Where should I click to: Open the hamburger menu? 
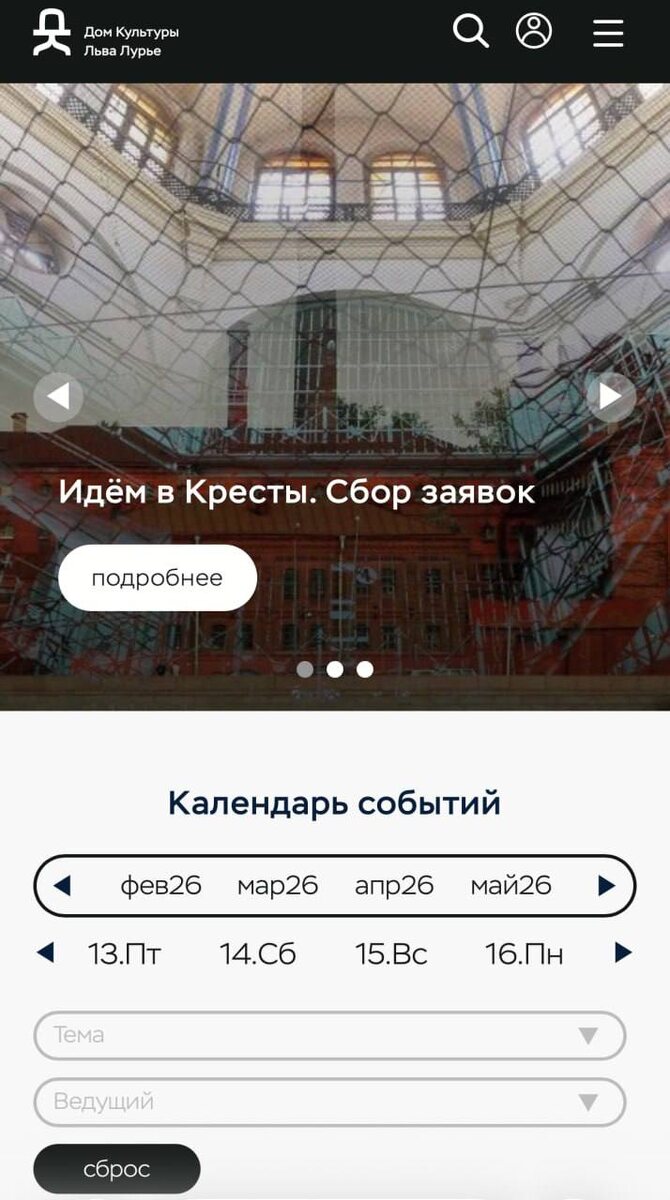608,33
